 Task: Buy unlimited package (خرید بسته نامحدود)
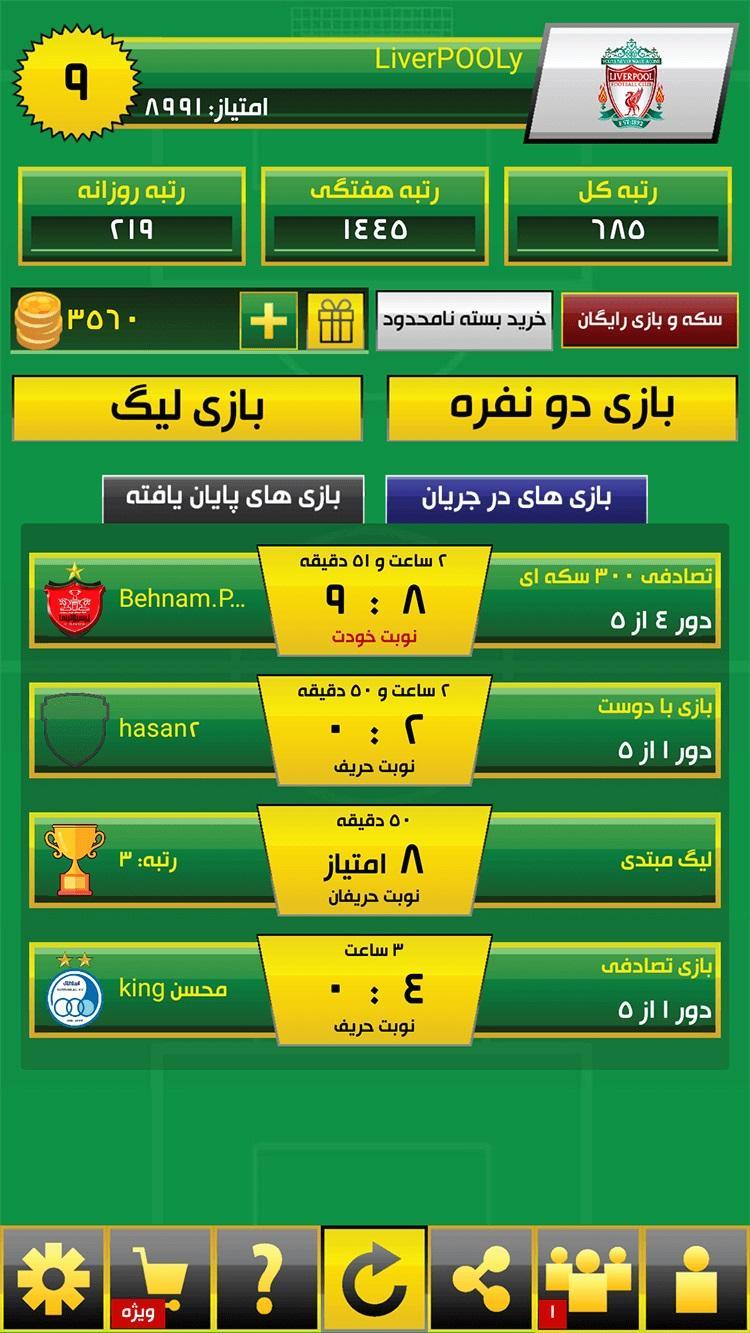465,320
